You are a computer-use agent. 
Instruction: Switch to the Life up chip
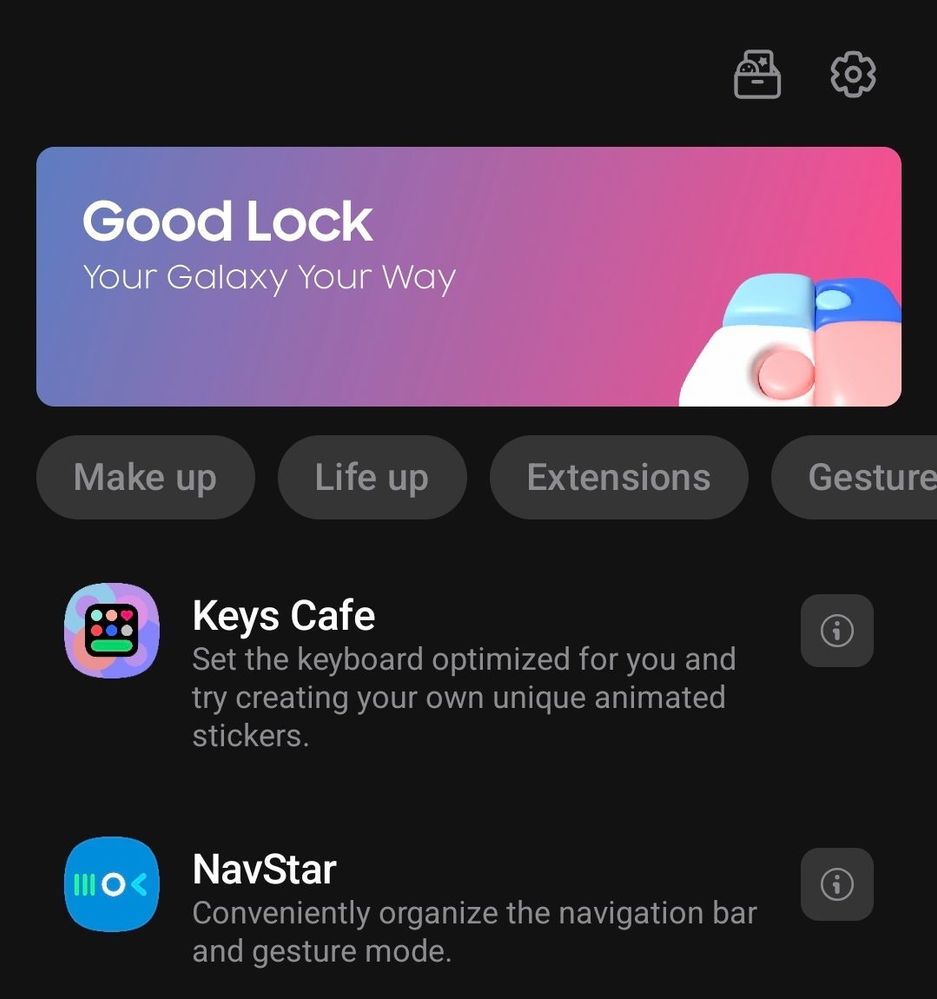(x=371, y=477)
